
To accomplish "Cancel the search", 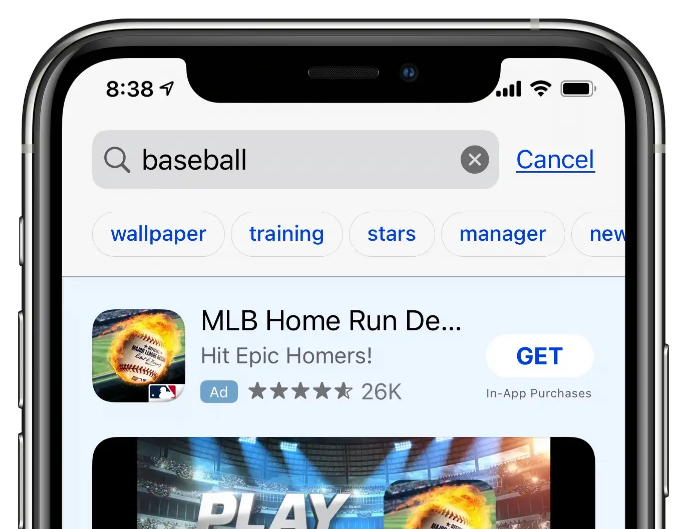I will point(555,160).
